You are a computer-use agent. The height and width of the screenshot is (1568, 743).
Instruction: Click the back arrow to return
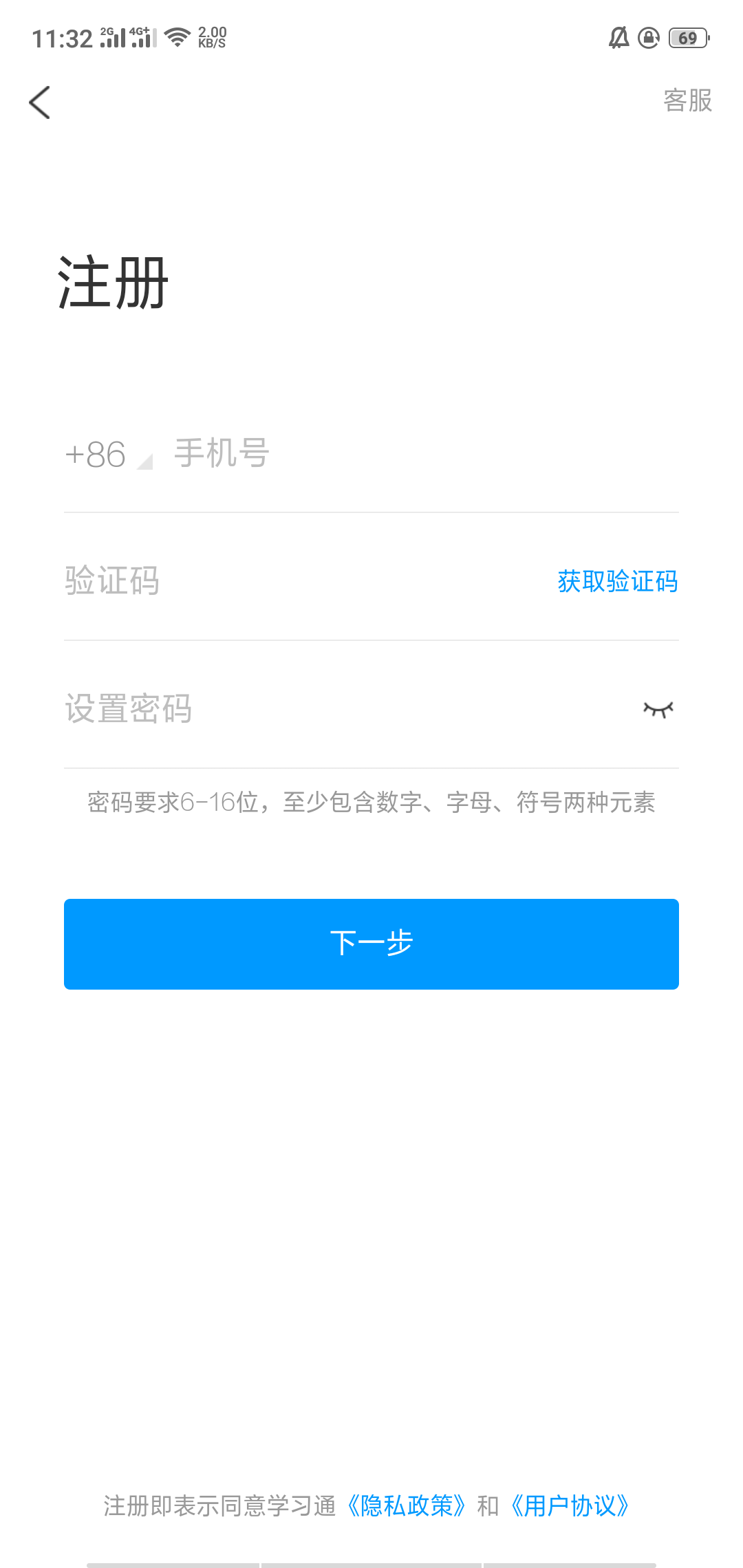[x=39, y=101]
